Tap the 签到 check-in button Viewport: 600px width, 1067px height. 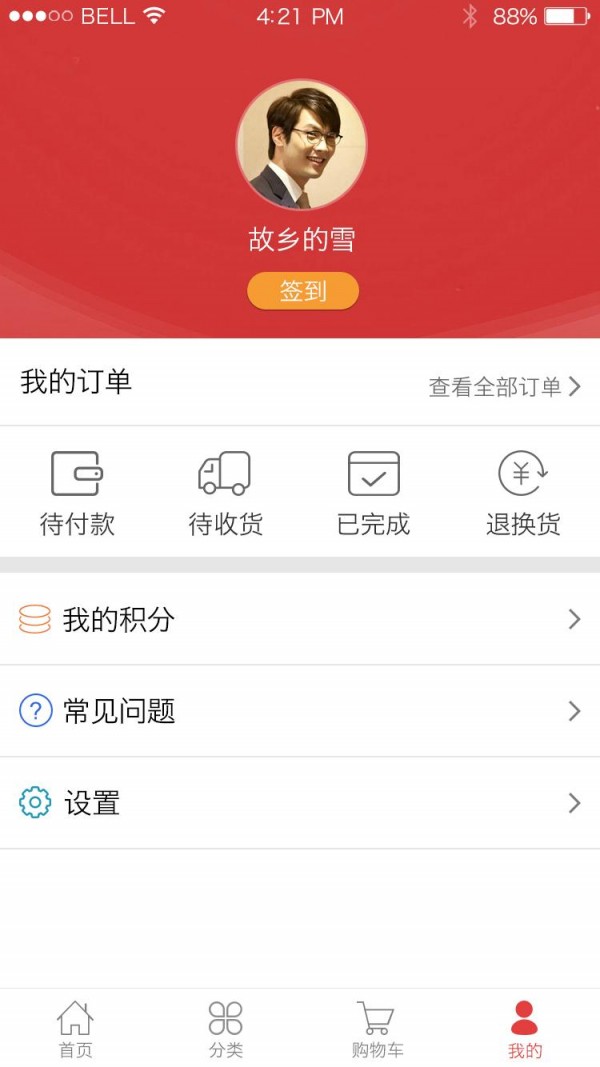pos(303,291)
